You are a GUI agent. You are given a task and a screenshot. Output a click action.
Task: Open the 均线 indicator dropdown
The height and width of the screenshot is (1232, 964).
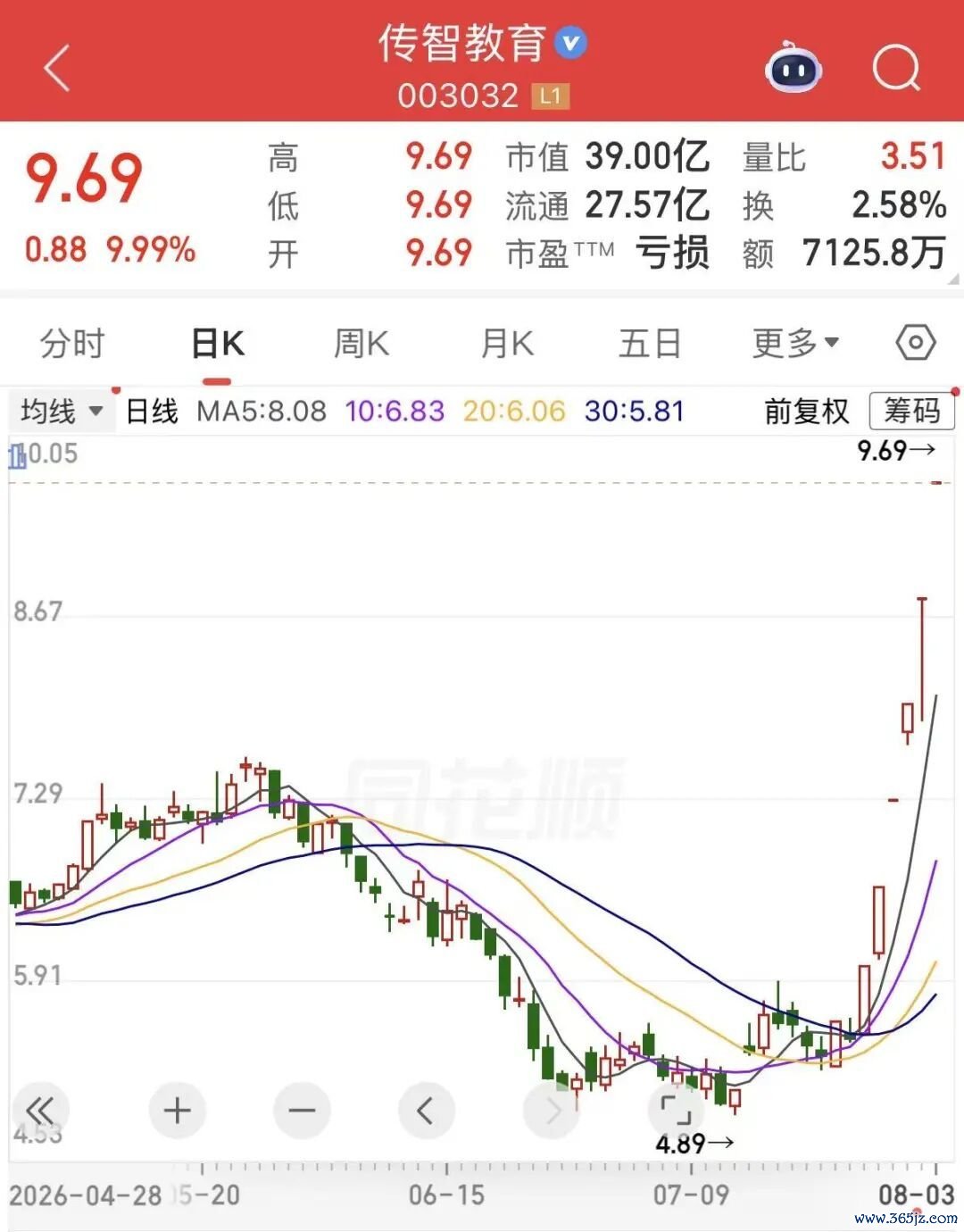click(x=61, y=412)
